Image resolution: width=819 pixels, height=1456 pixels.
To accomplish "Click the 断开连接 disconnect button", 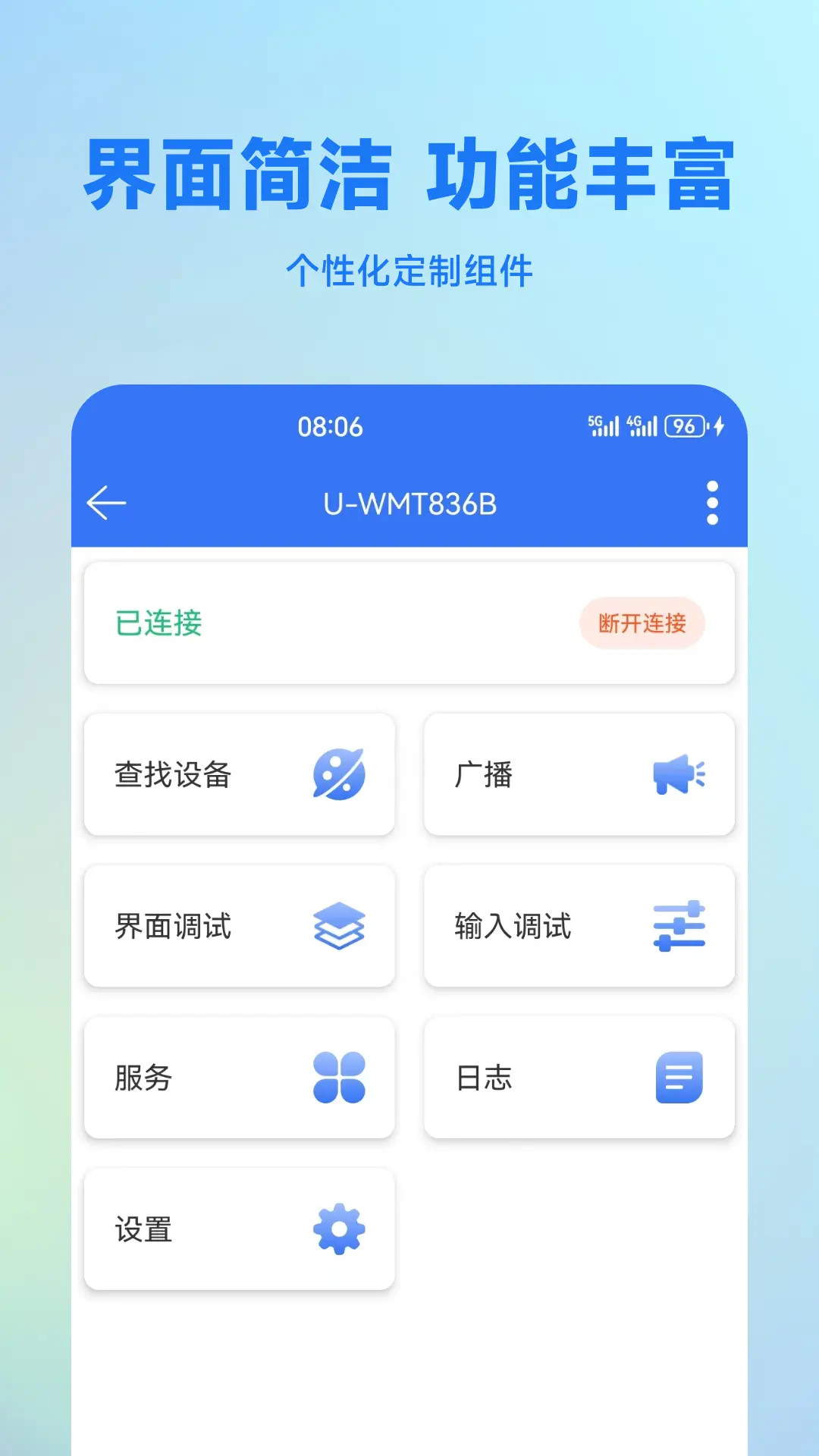I will pos(642,623).
